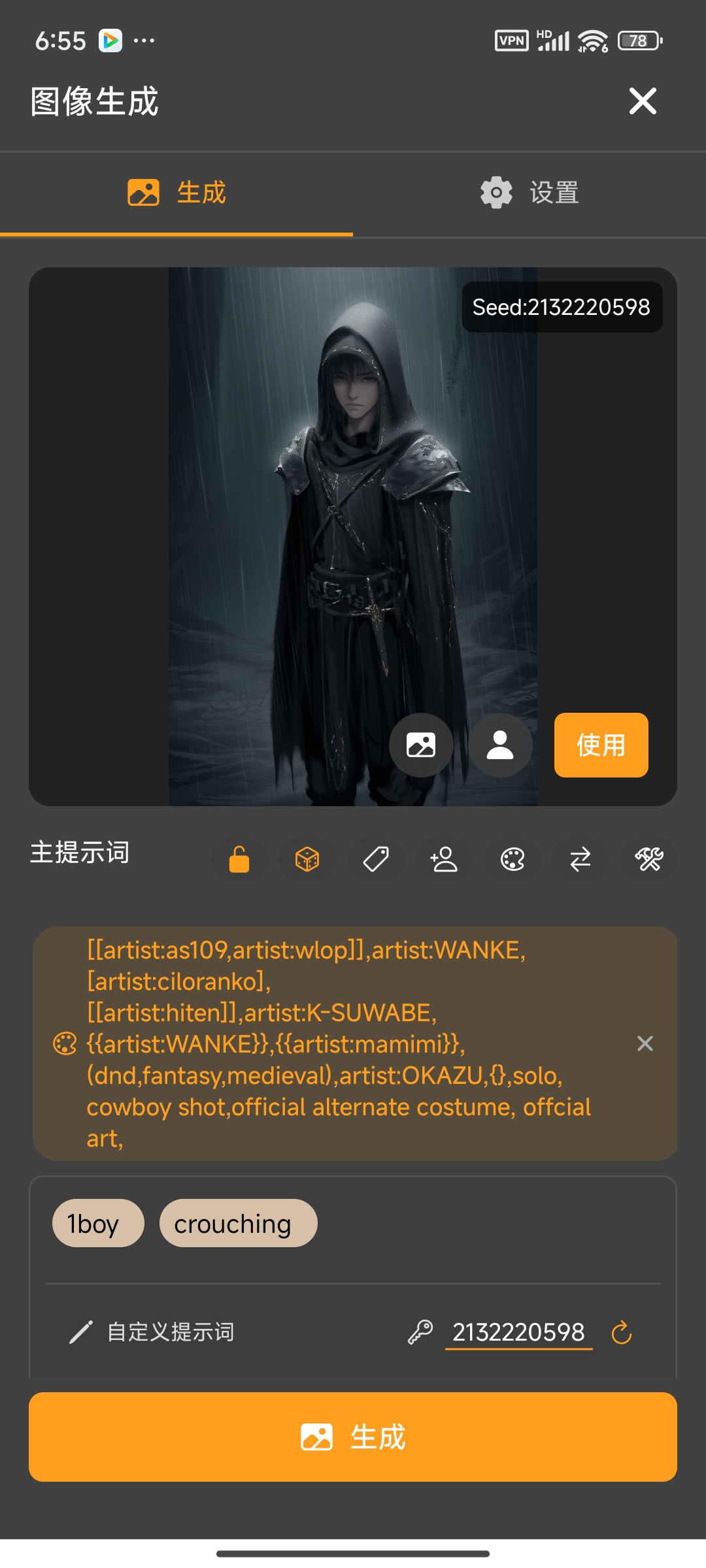Open the artist palette prompt picker
Image resolution: width=706 pixels, height=1568 pixels.
pyautogui.click(x=513, y=860)
